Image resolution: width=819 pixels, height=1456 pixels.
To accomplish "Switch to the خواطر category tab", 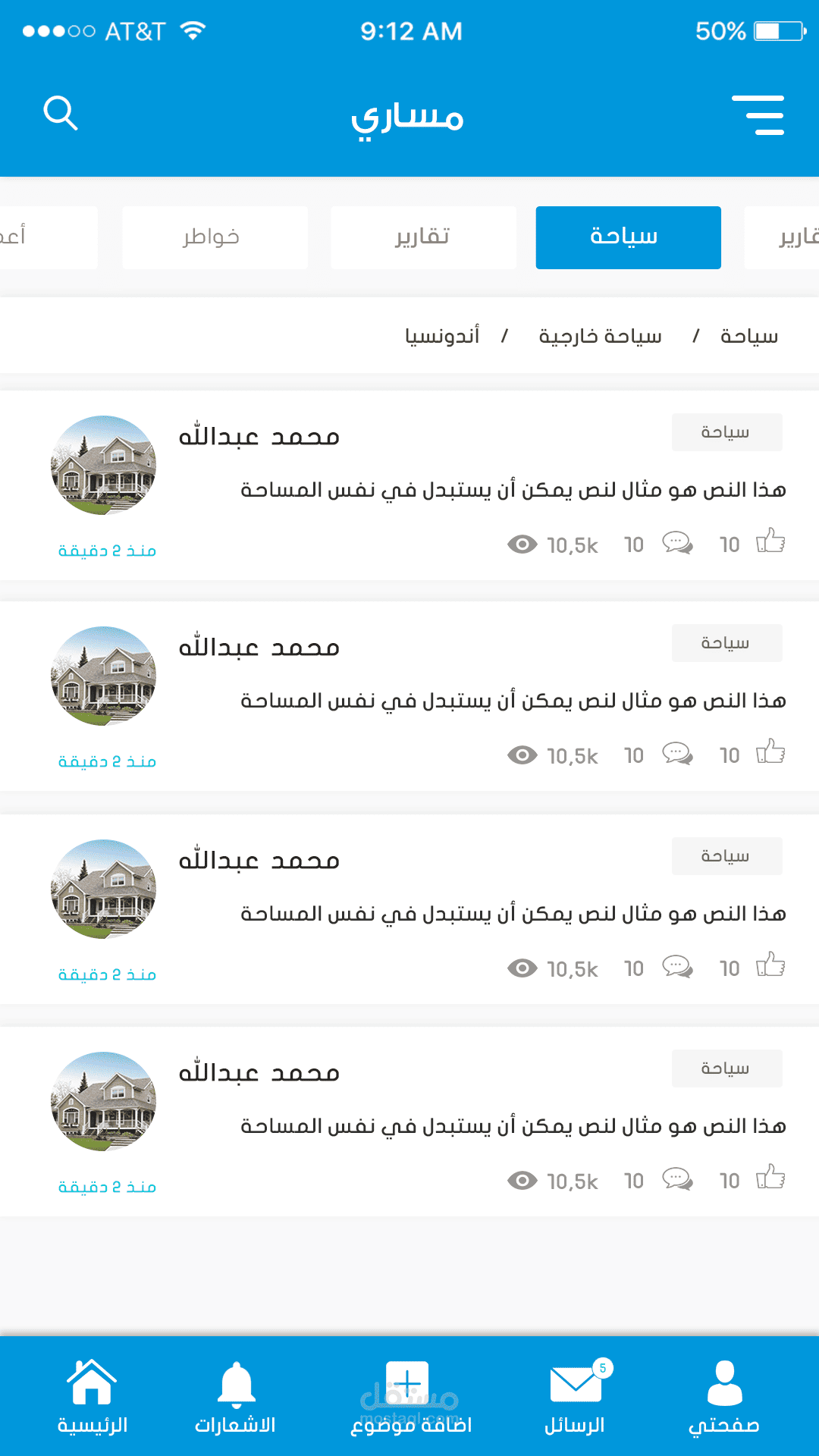I will tap(215, 237).
